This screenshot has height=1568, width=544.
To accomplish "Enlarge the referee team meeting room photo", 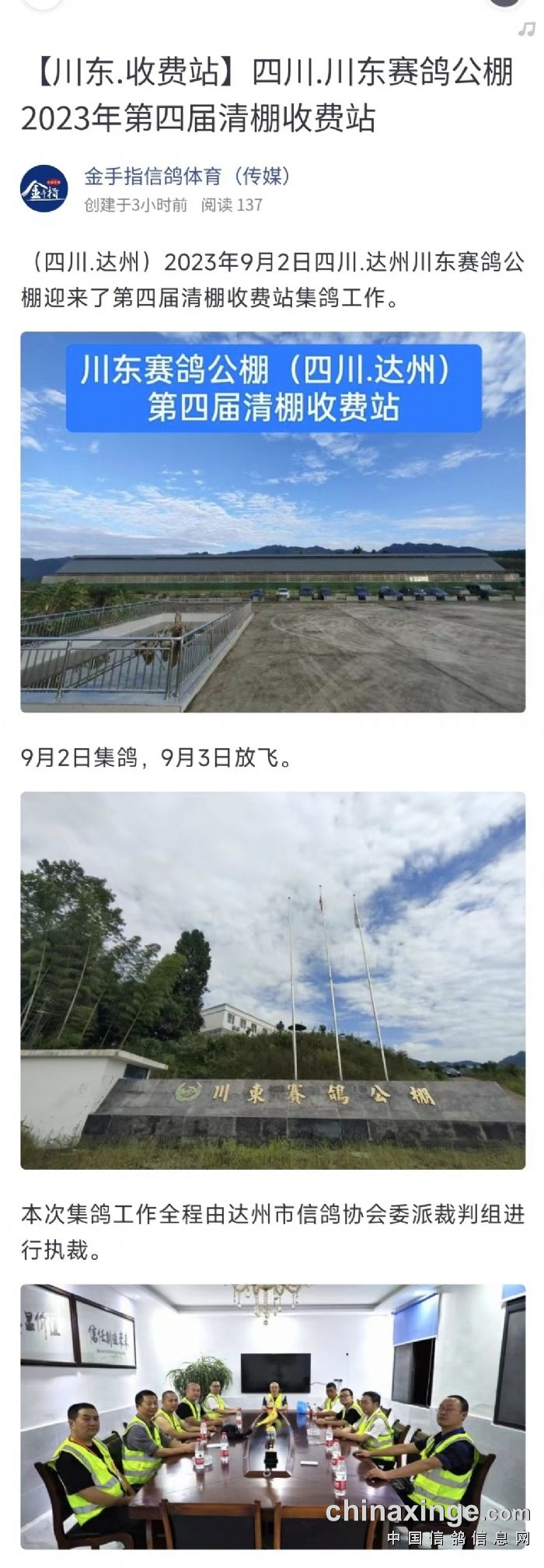I will pos(273,1416).
